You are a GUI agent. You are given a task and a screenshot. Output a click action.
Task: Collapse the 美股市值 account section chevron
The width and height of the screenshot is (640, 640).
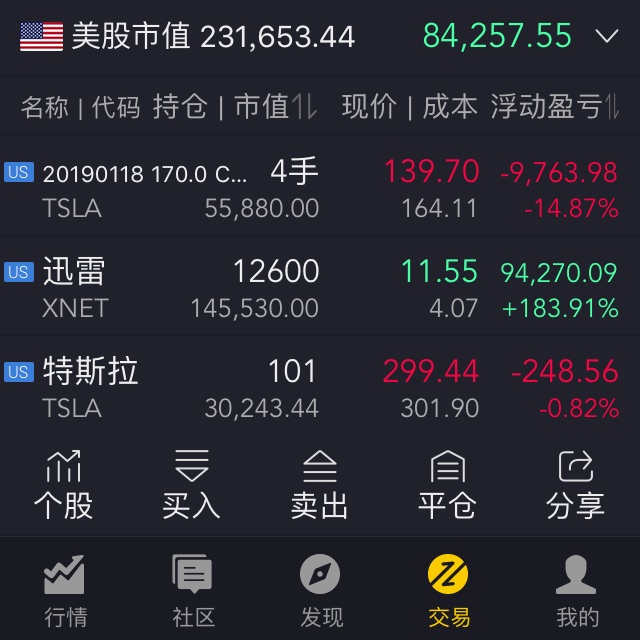click(606, 37)
